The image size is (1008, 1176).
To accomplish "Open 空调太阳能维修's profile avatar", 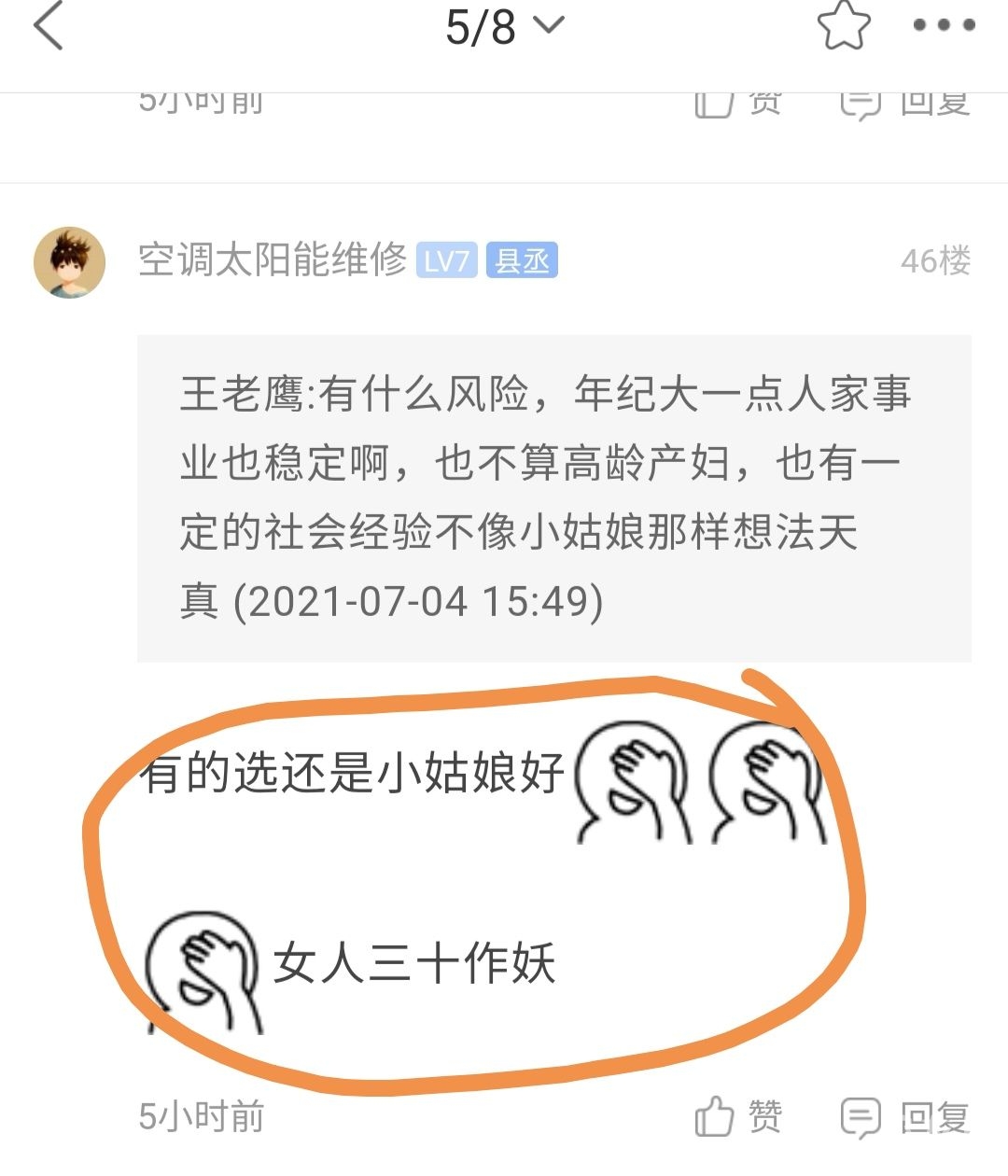I will pos(69,262).
